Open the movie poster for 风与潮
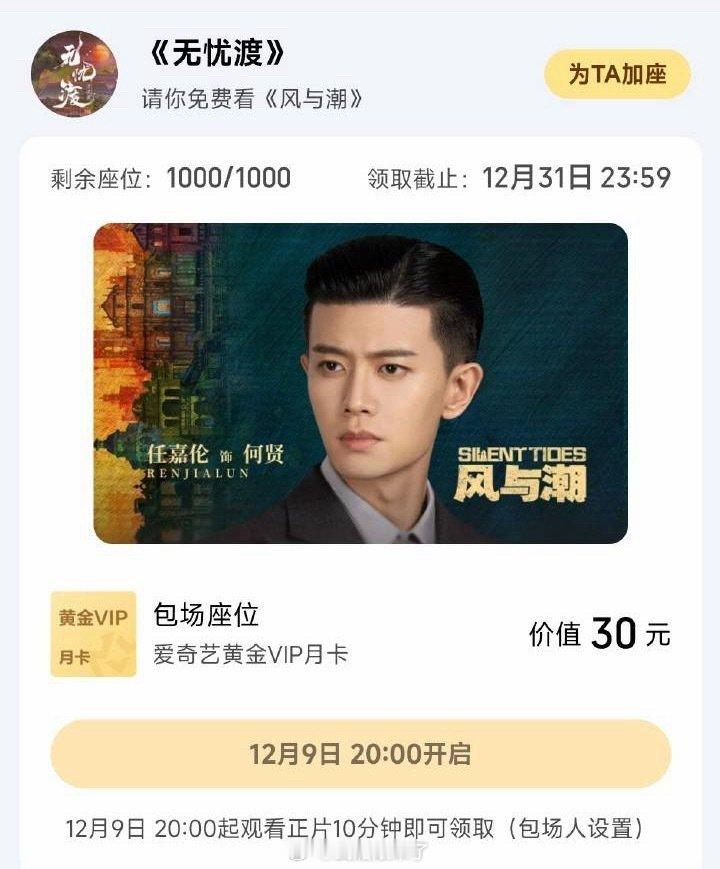 click(x=360, y=390)
